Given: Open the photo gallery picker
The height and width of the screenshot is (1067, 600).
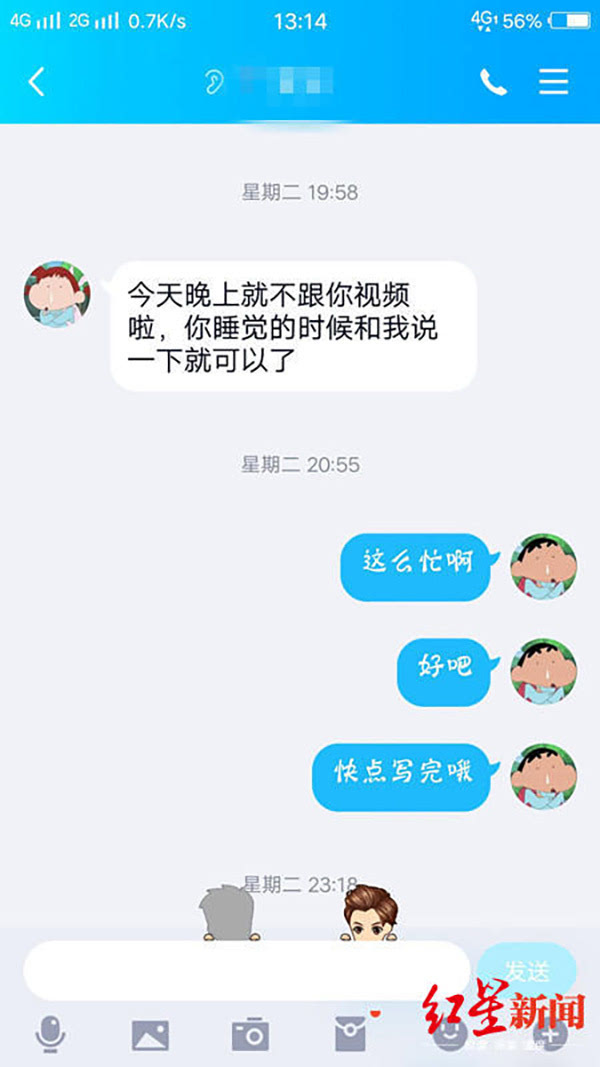Looking at the screenshot, I should click(150, 1034).
